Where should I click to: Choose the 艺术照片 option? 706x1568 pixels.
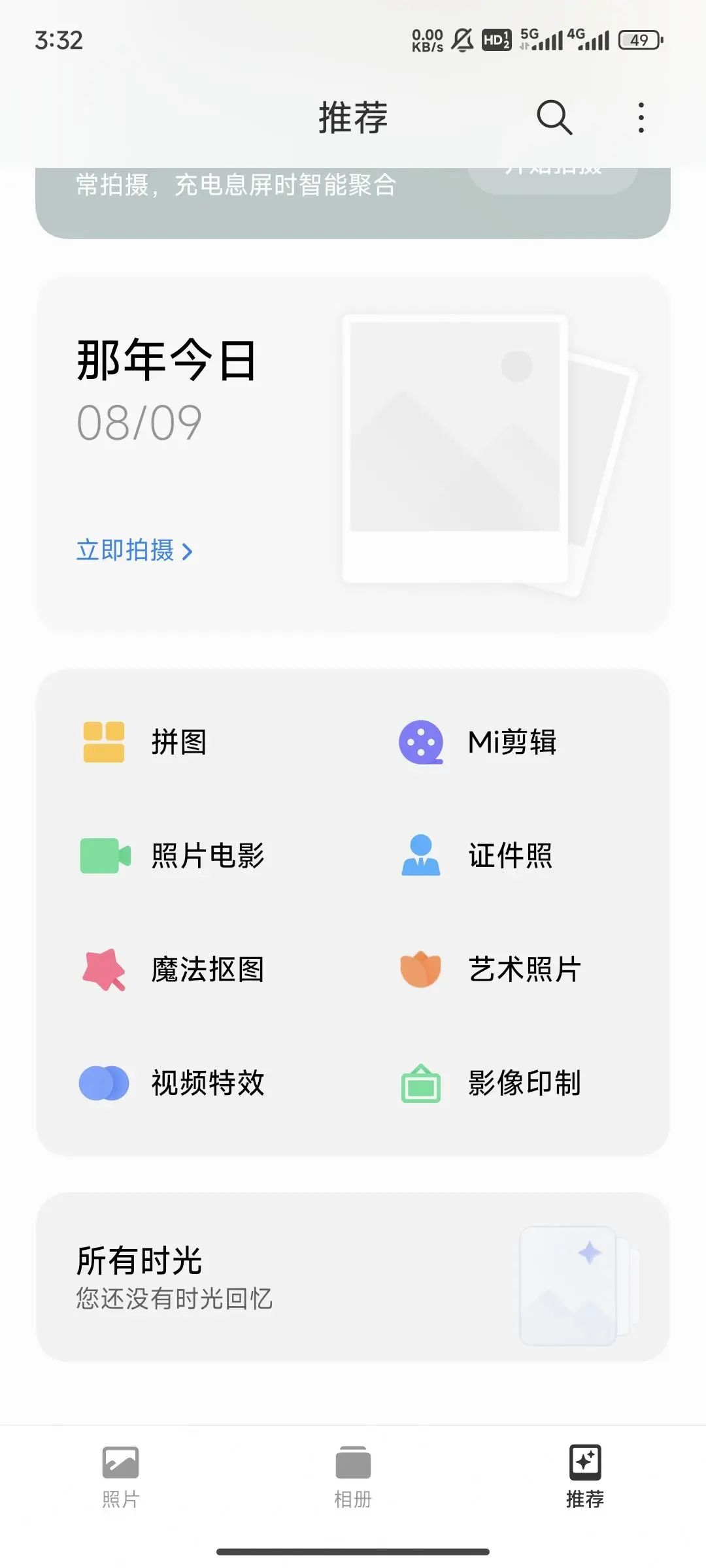coord(490,969)
